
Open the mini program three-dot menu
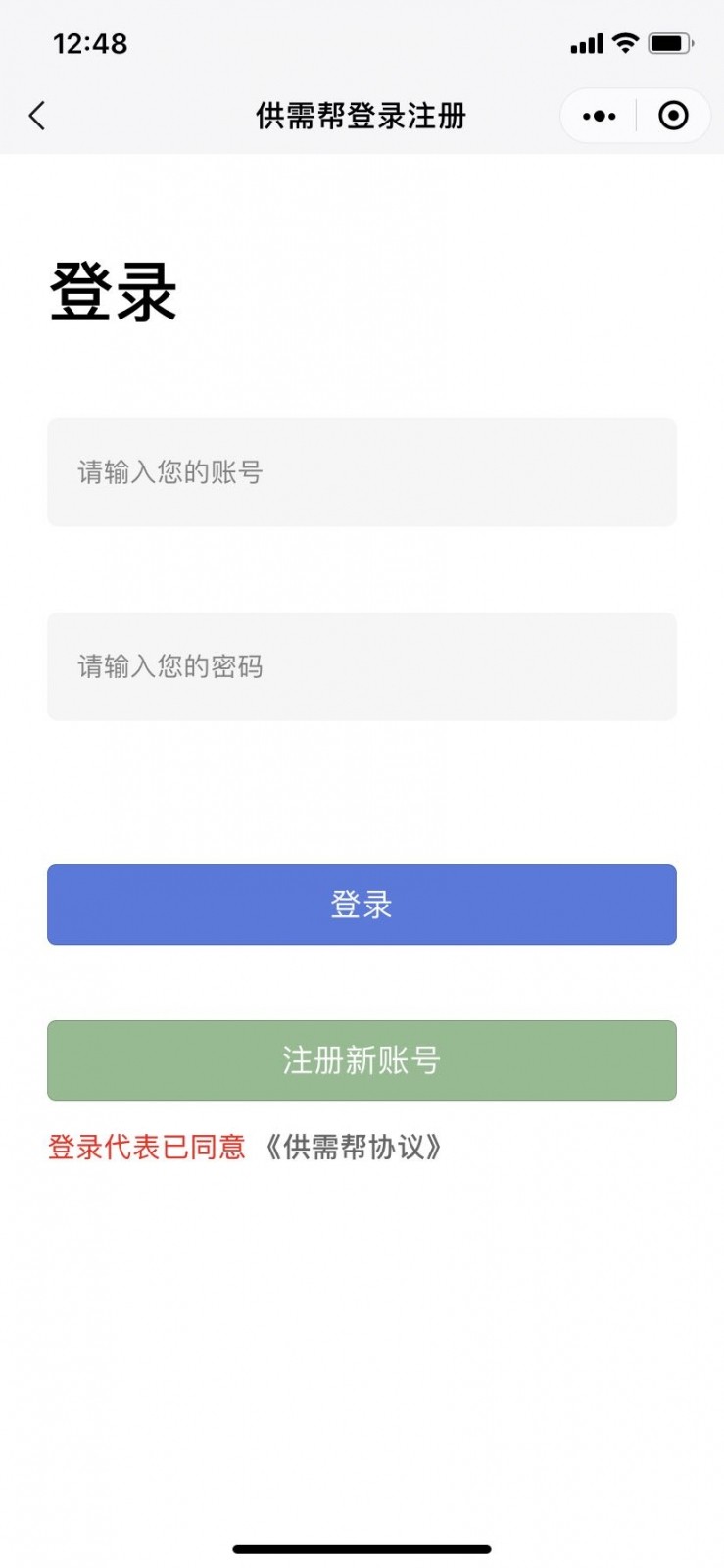[x=599, y=116]
